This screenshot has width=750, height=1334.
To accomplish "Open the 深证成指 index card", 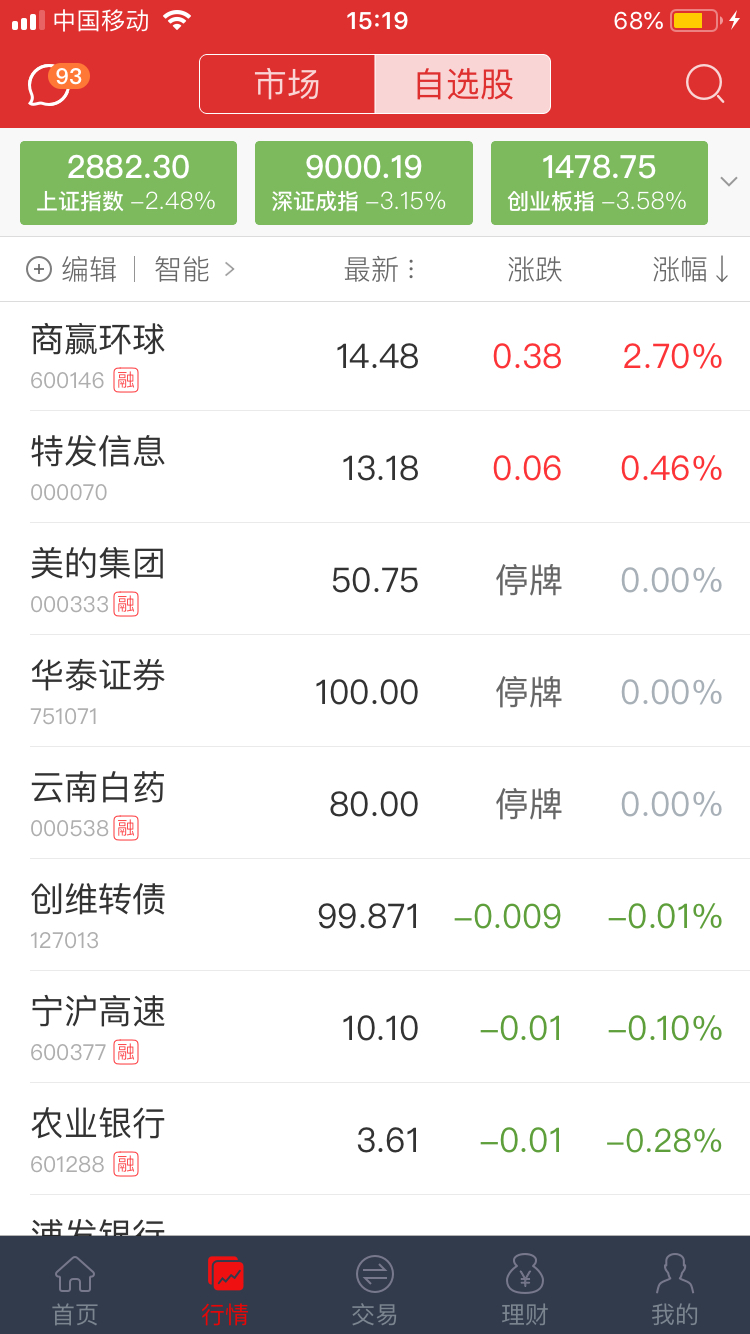I will (364, 183).
